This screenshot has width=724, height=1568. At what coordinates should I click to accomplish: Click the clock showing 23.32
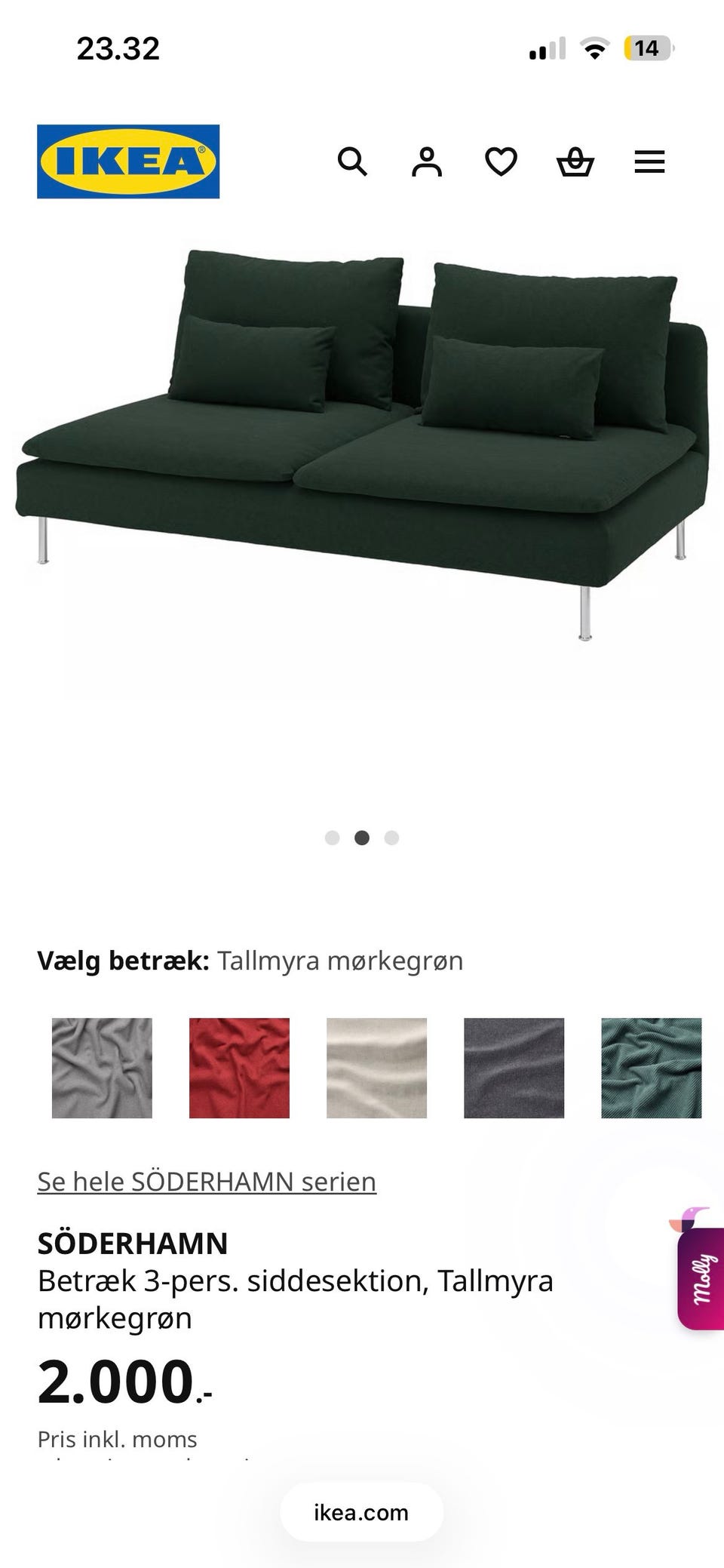(118, 50)
